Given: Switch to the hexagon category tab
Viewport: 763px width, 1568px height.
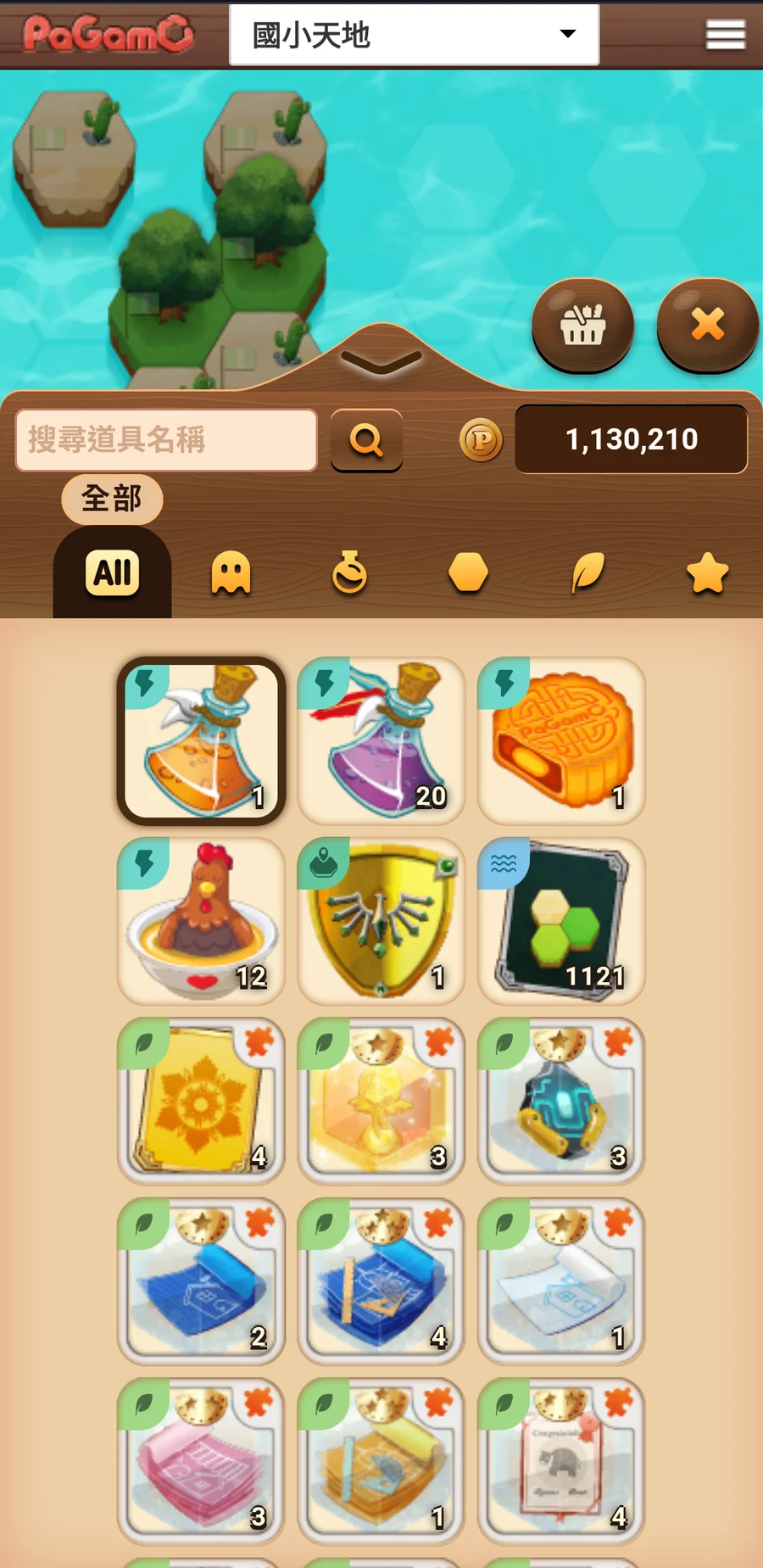Looking at the screenshot, I should (468, 572).
